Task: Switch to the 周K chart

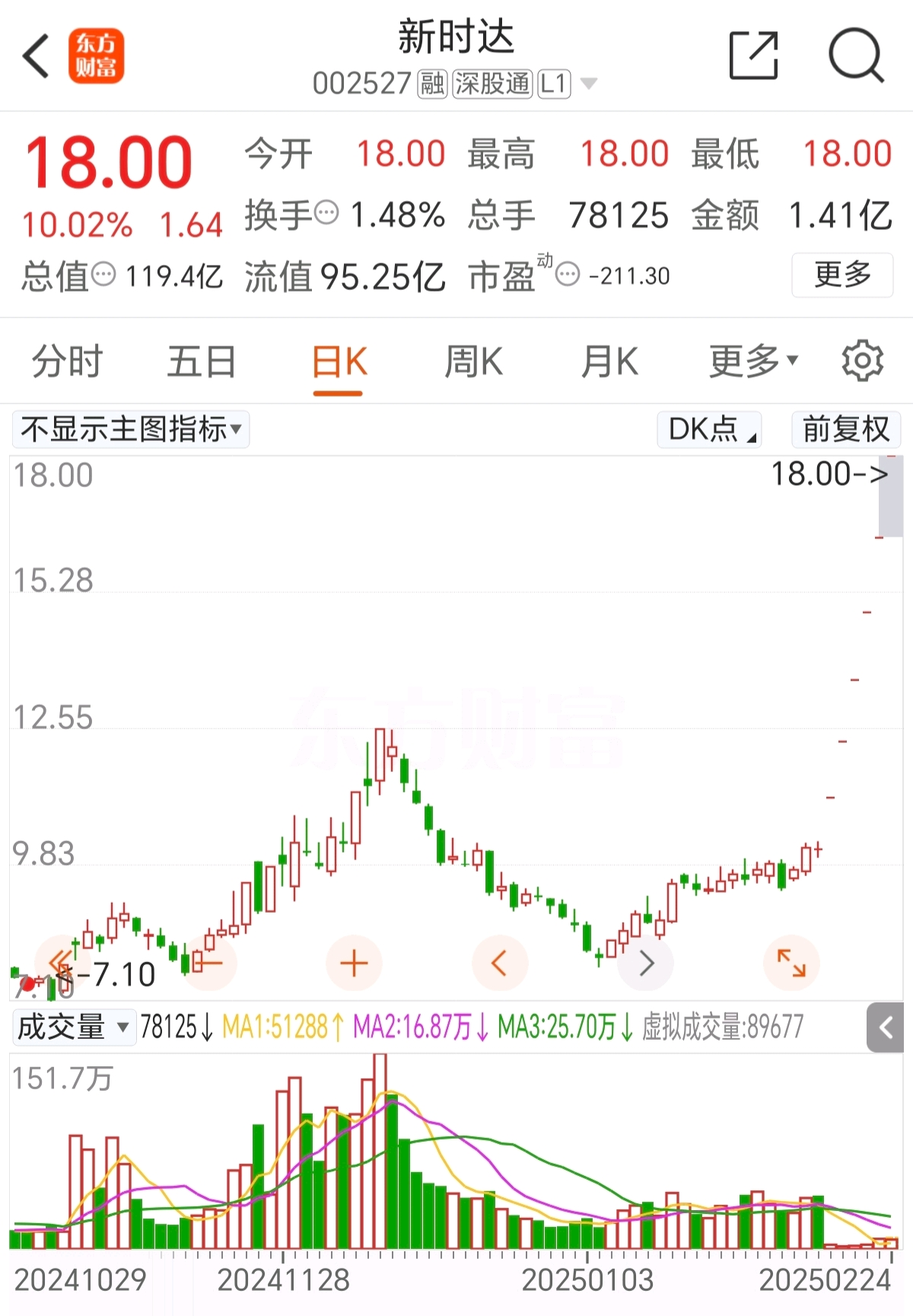Action: tap(473, 362)
